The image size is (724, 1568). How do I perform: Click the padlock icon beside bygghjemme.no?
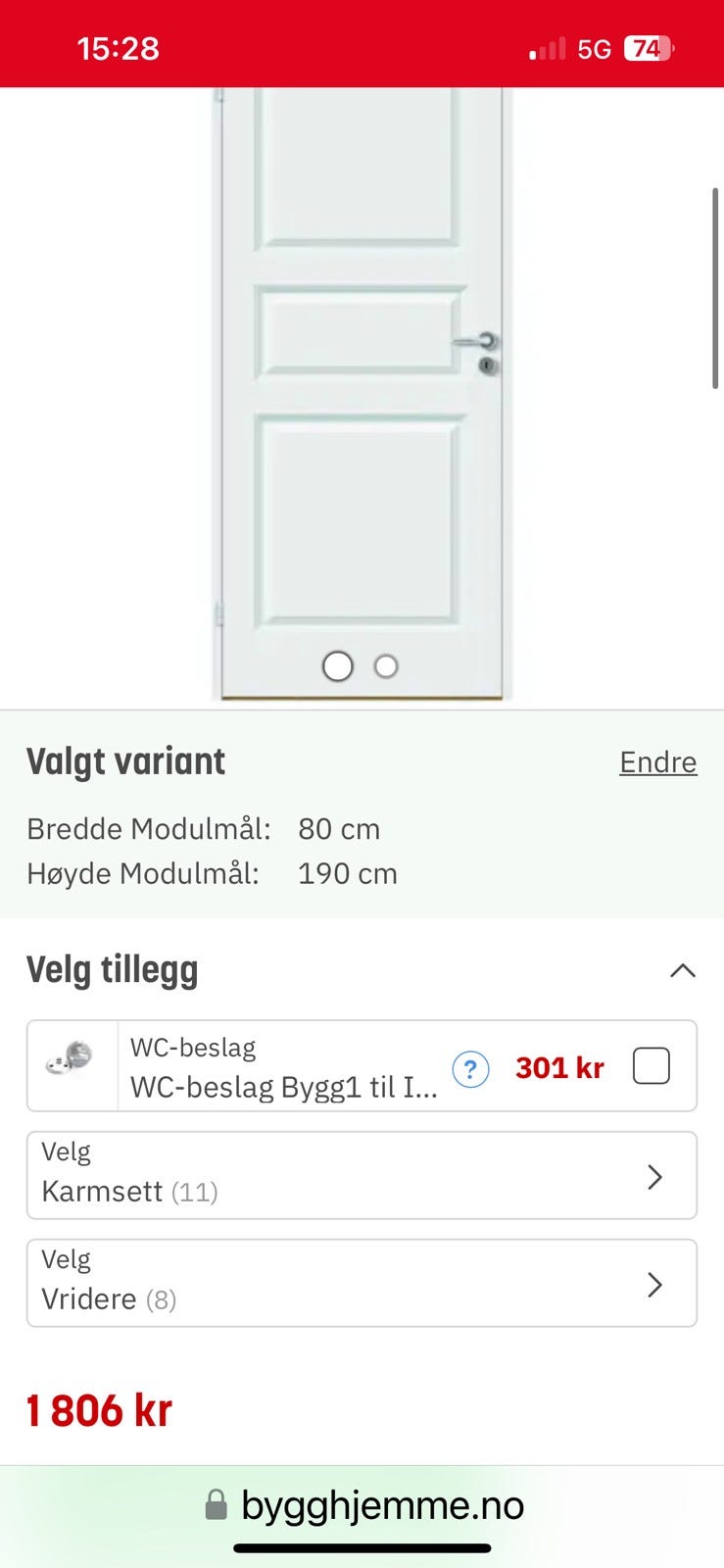pos(215,1505)
